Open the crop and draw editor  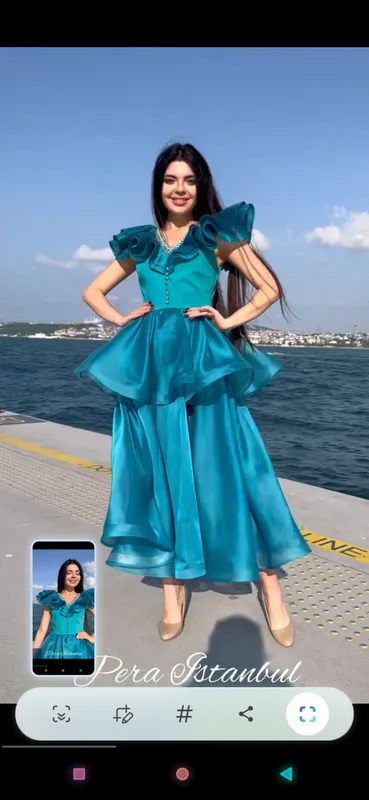click(123, 714)
